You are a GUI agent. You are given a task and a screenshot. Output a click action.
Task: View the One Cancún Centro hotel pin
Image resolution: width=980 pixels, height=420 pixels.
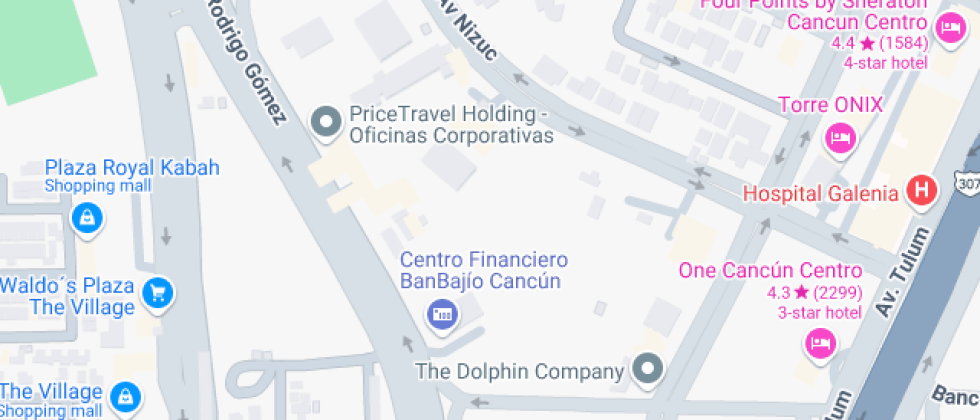coord(820,344)
